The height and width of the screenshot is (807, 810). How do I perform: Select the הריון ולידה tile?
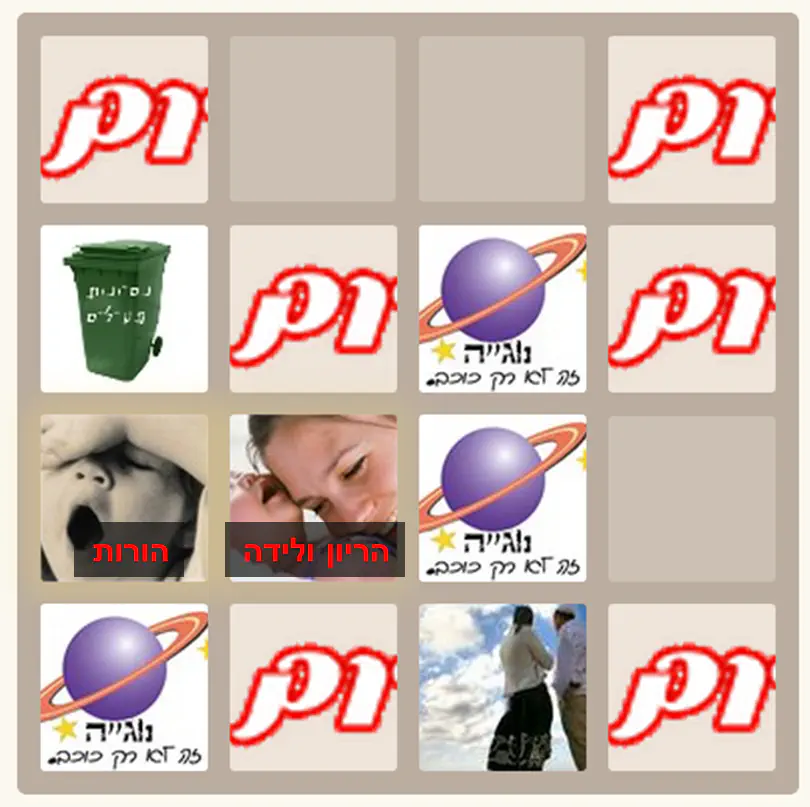click(x=313, y=497)
